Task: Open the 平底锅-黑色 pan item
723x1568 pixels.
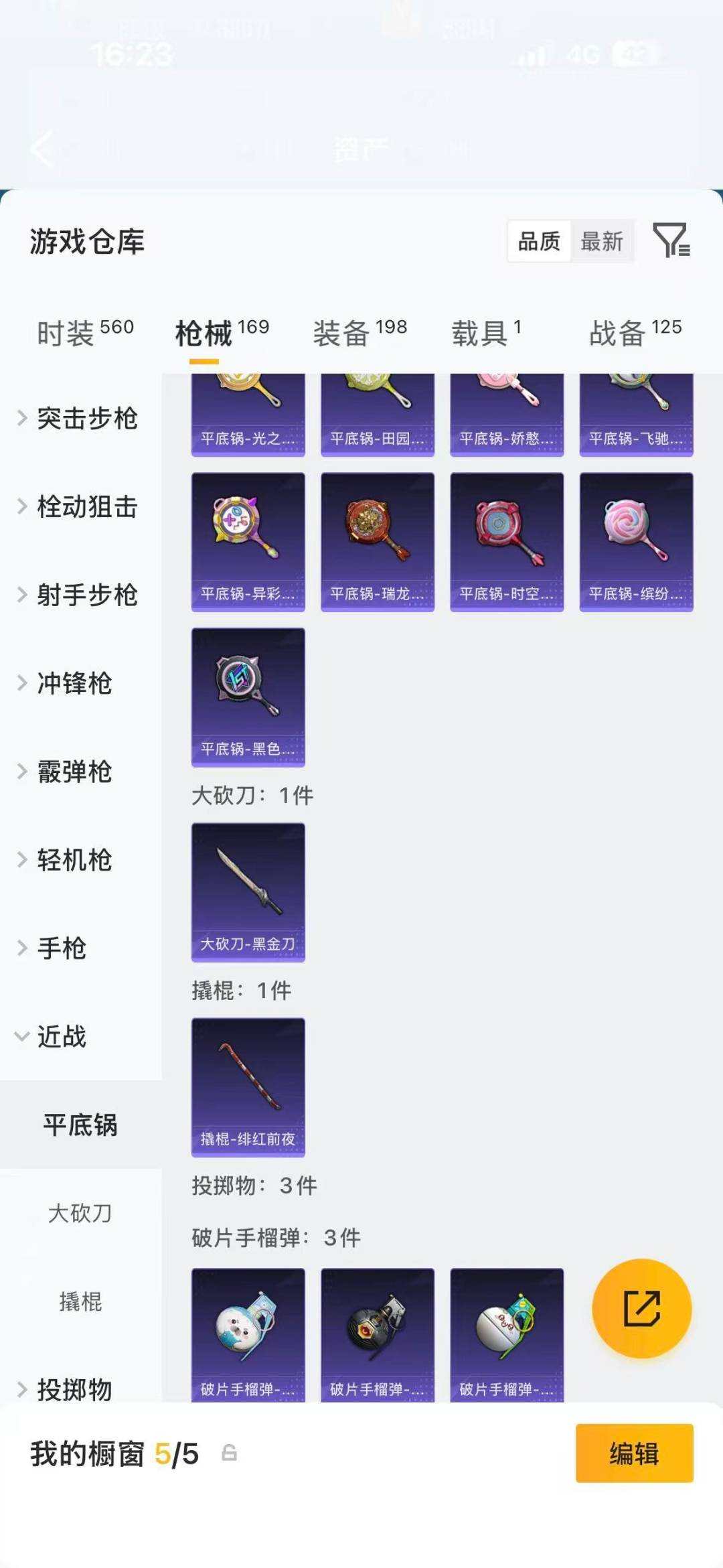Action: (248, 697)
